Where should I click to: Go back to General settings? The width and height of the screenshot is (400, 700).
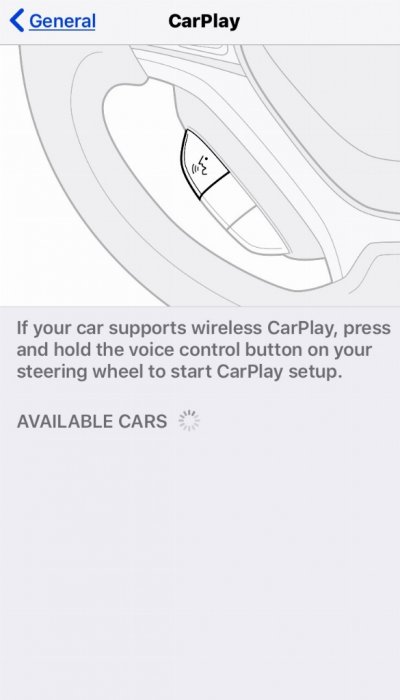point(53,21)
